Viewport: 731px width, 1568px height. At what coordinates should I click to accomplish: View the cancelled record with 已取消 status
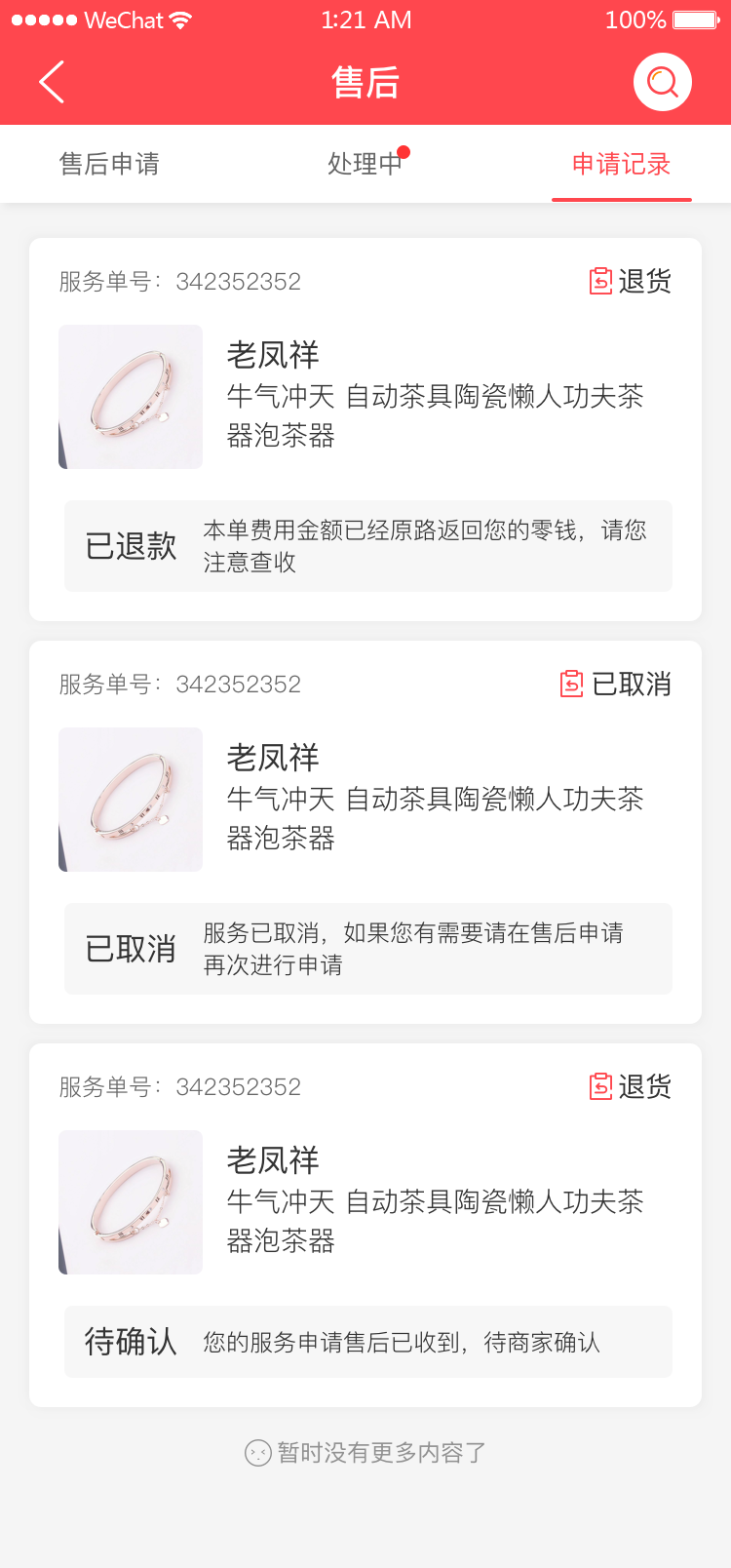tap(365, 832)
